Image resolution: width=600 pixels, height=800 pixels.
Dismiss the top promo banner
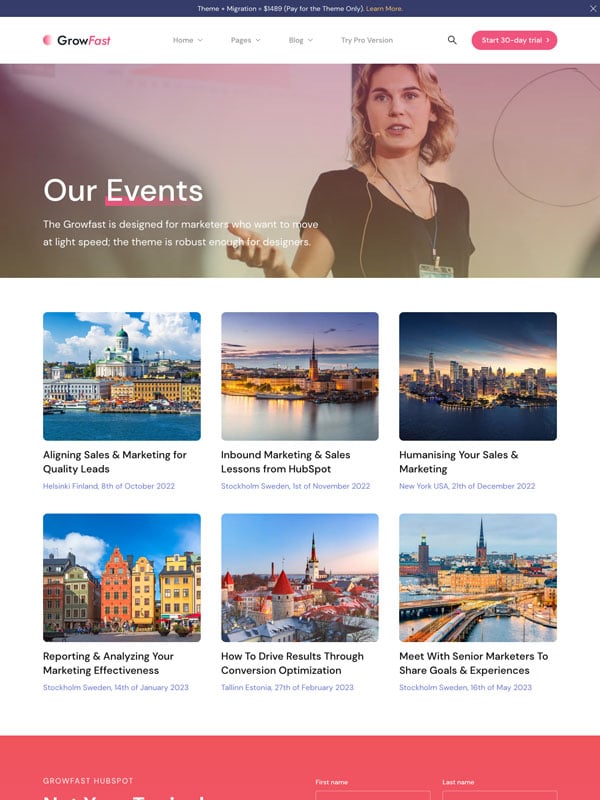click(x=591, y=8)
